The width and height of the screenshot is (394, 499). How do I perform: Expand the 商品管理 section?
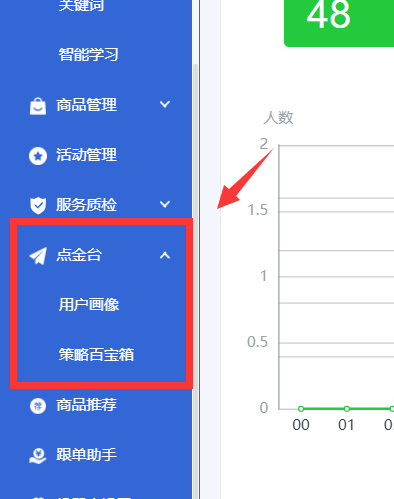point(96,105)
